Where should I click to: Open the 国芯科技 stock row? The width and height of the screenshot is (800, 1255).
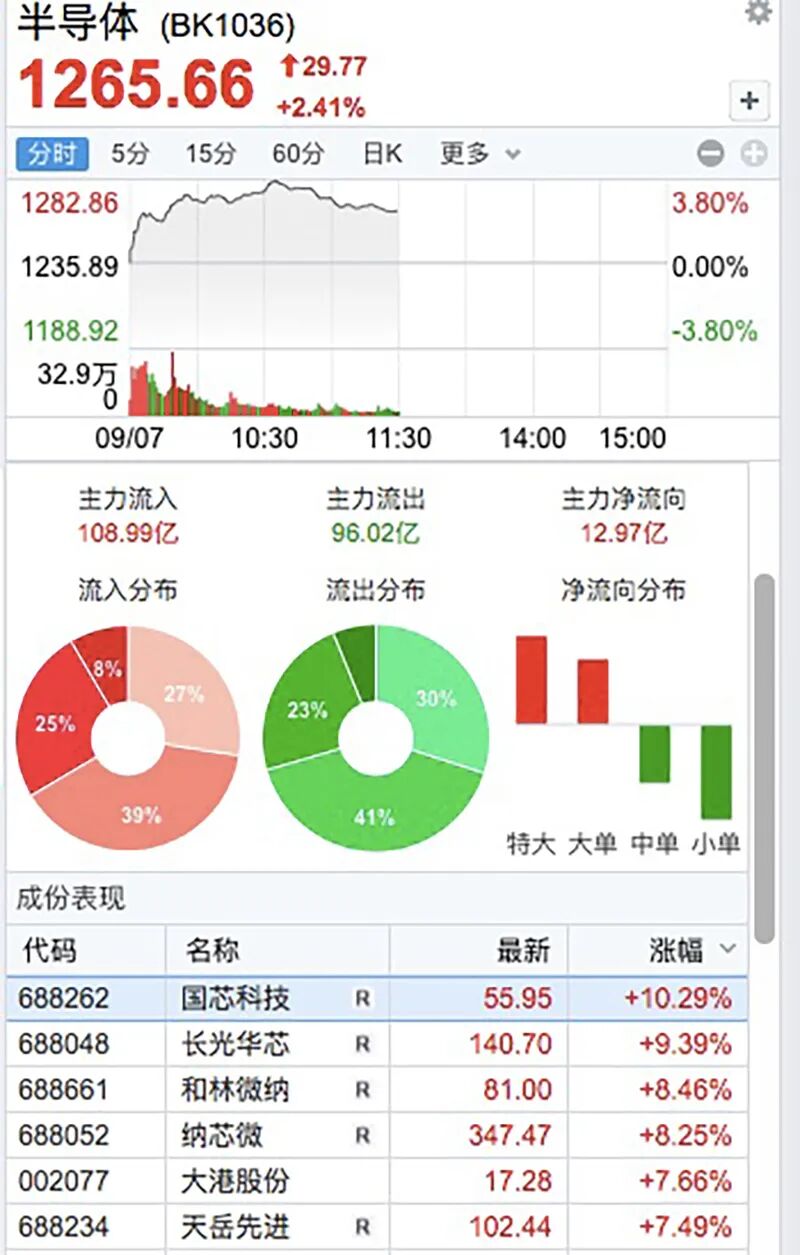click(x=236, y=998)
